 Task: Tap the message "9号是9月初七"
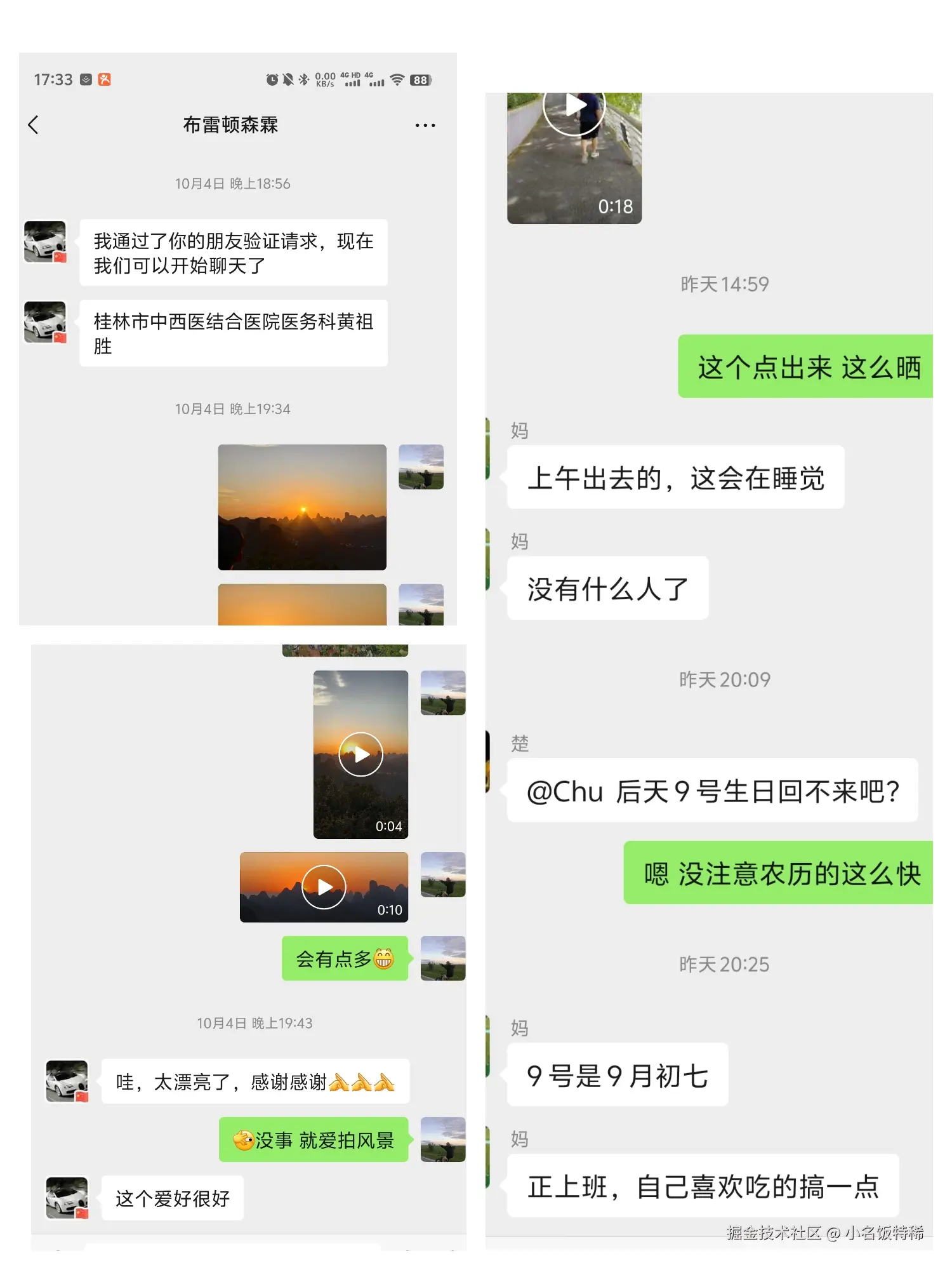(x=617, y=1074)
